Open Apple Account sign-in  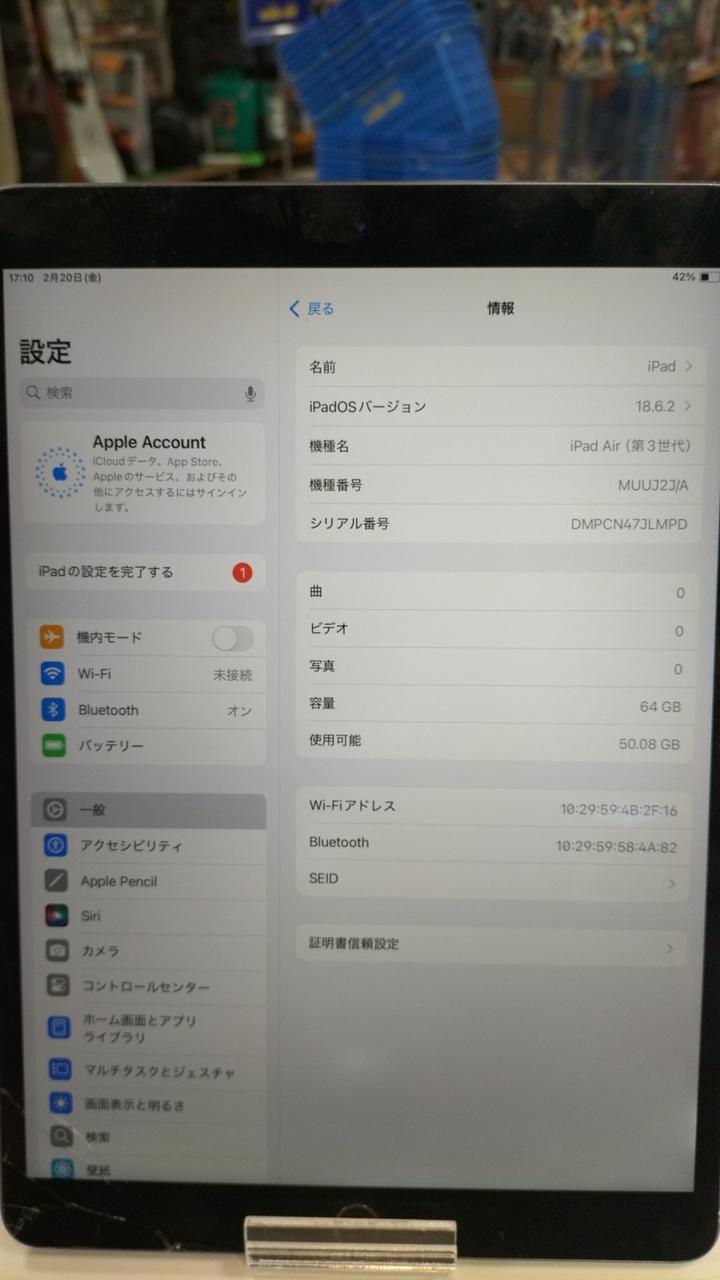coord(144,473)
